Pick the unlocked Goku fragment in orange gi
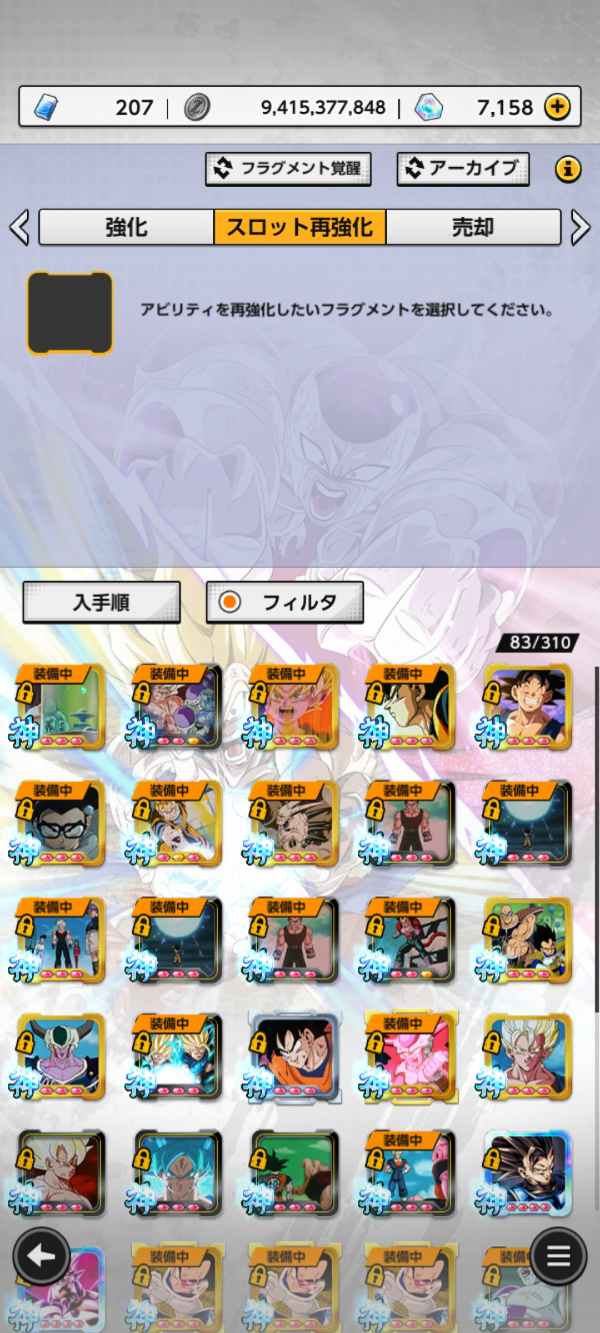The width and height of the screenshot is (600, 1333). tap(293, 1055)
